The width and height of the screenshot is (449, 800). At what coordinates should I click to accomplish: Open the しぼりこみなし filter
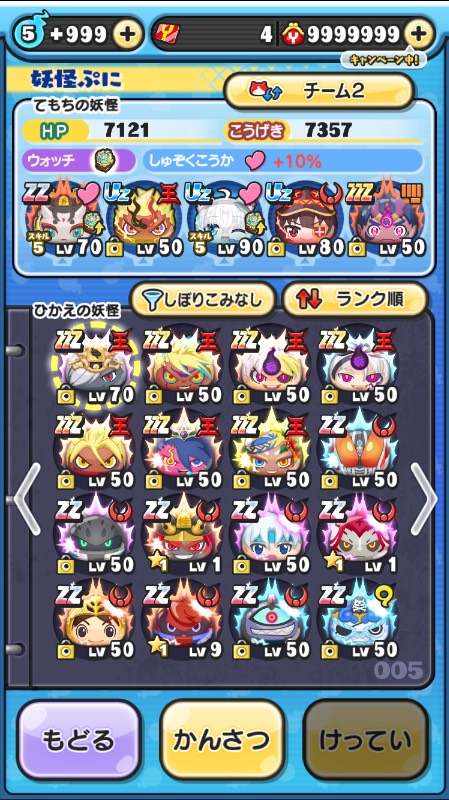pos(203,301)
